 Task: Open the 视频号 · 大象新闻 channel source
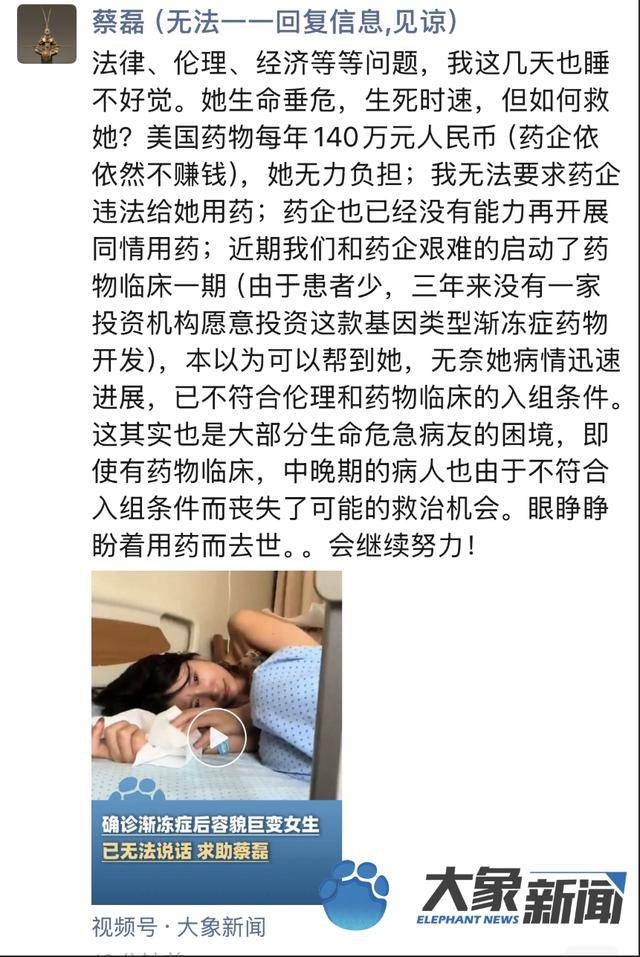178,927
